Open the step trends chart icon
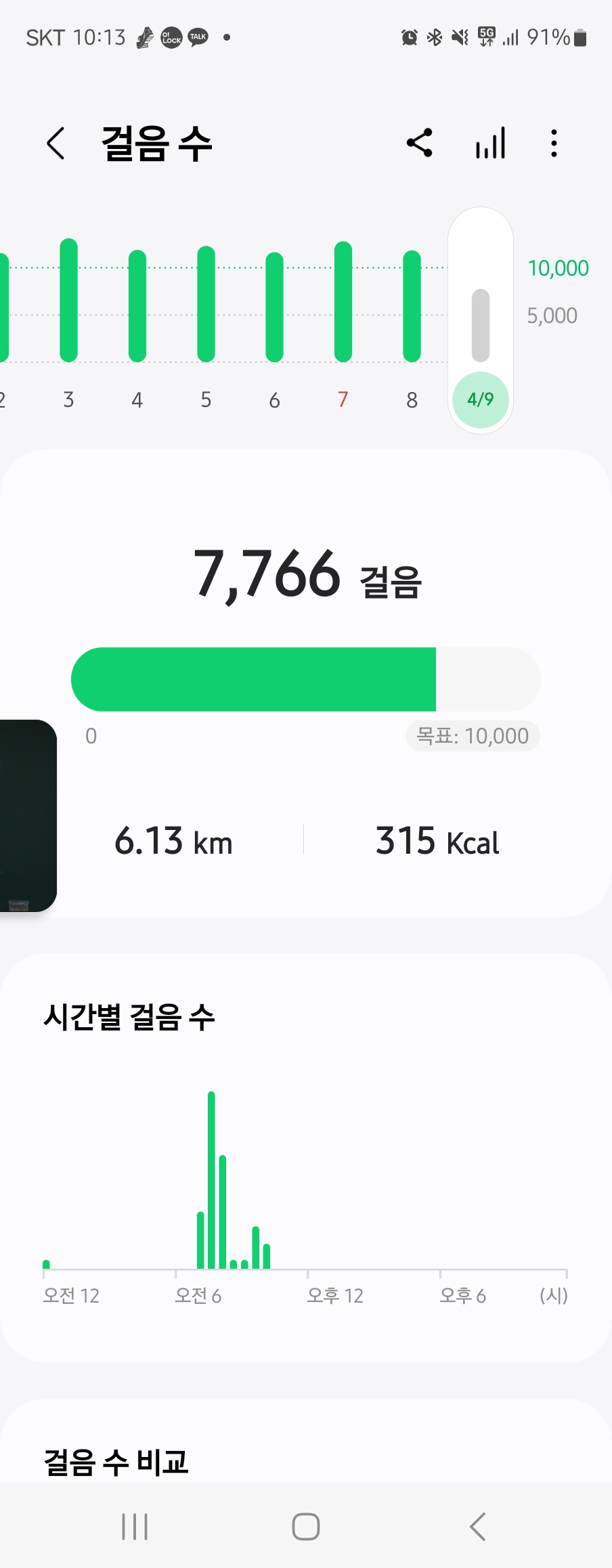This screenshot has width=612, height=1568. point(490,143)
